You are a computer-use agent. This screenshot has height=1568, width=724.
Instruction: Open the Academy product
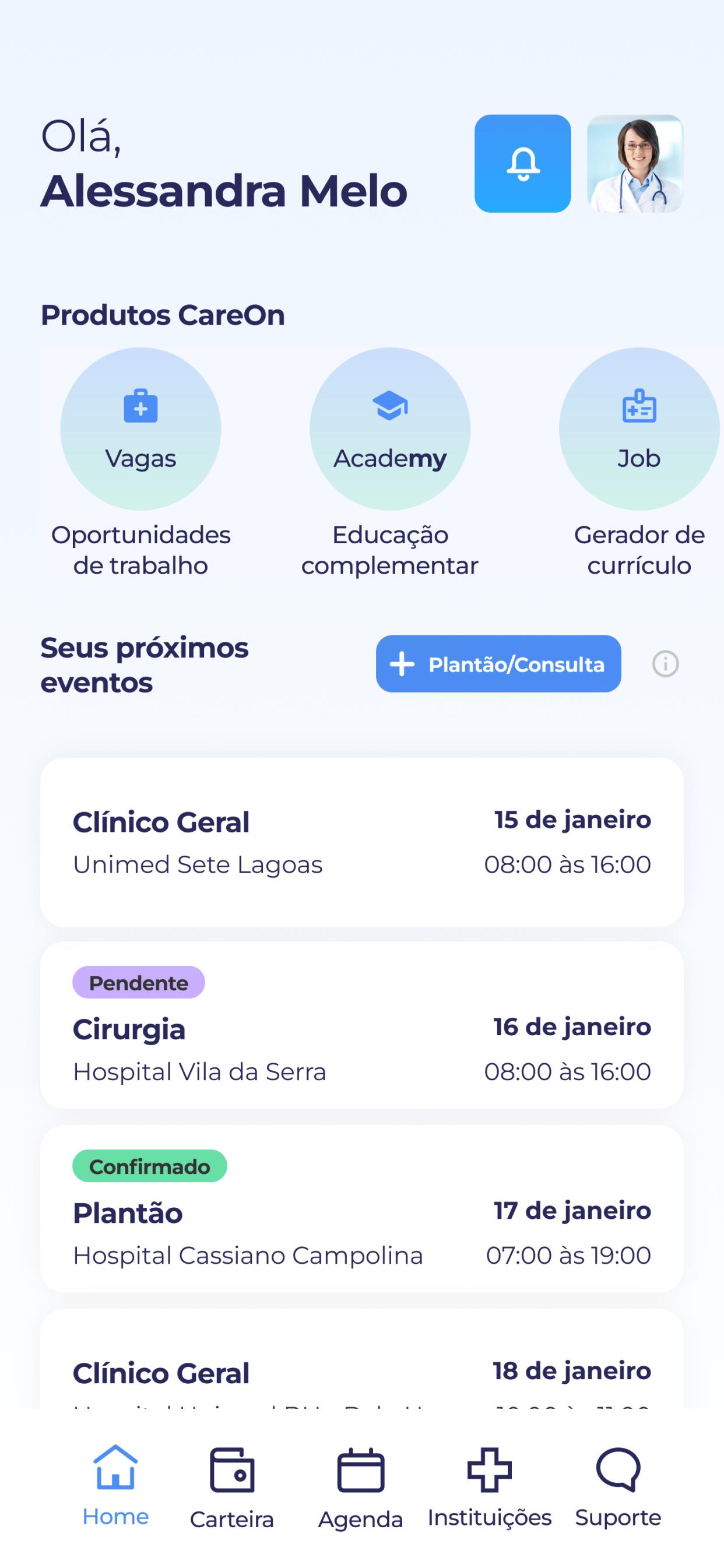[390, 428]
